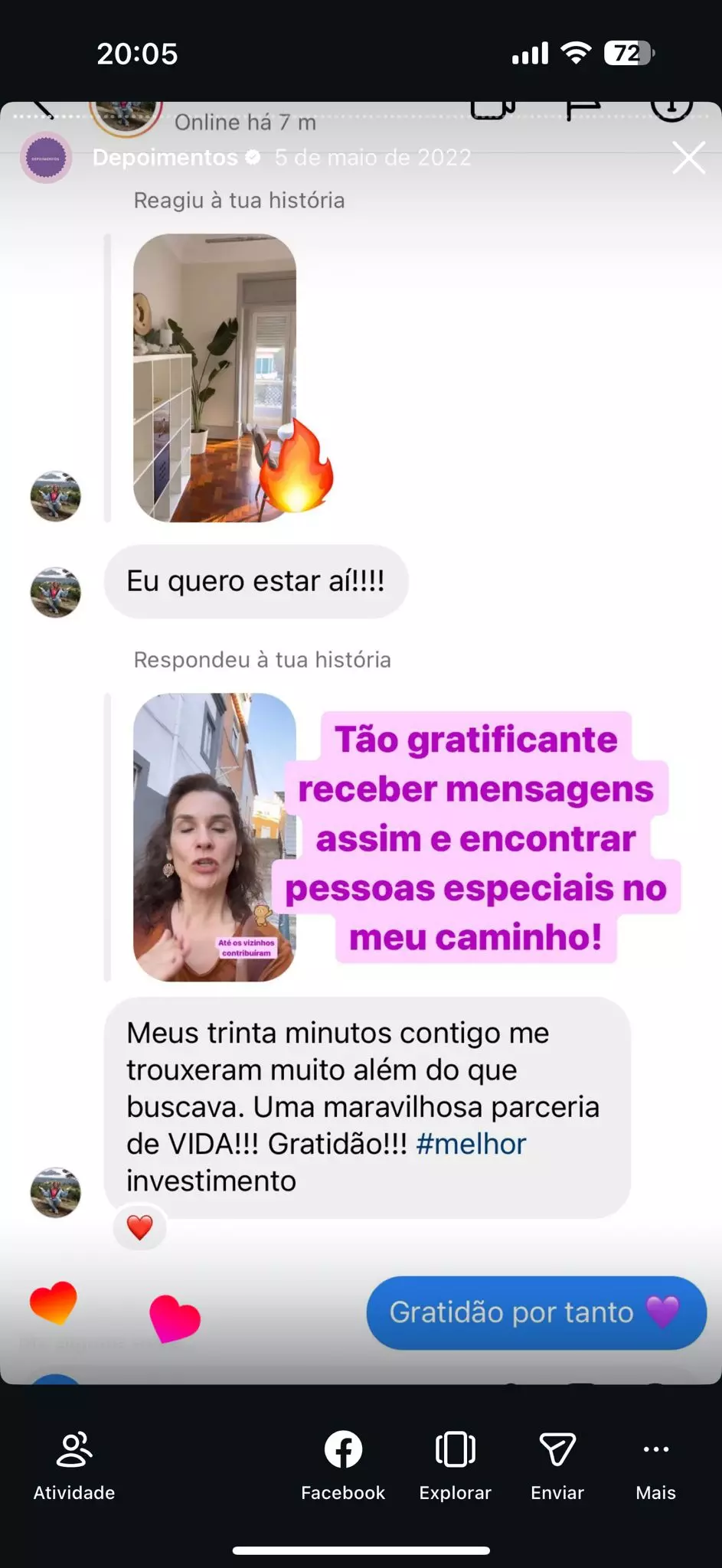Close the Depoimentos highlight story
The width and height of the screenshot is (722, 1568).
tap(688, 158)
